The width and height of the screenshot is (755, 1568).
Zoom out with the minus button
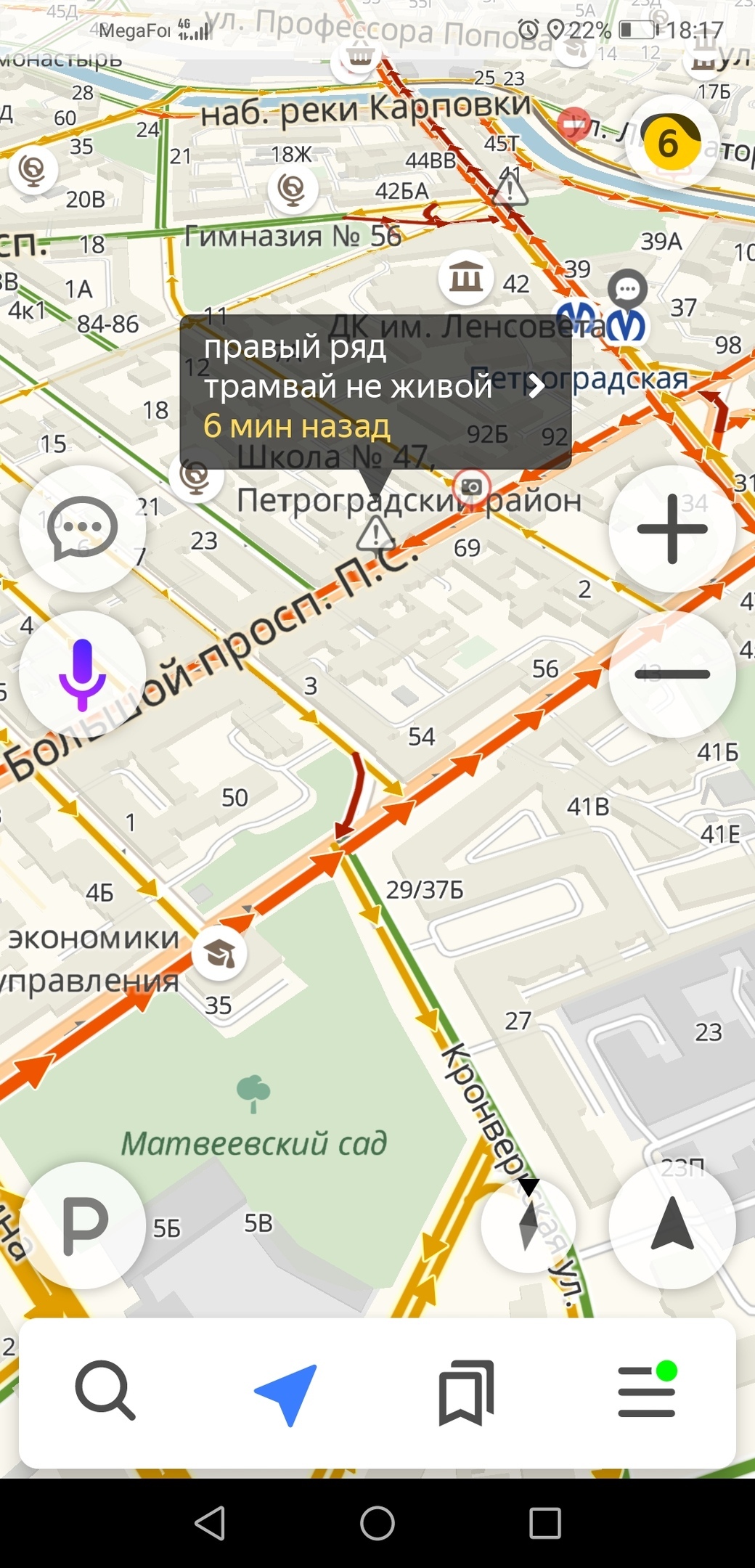tap(672, 674)
